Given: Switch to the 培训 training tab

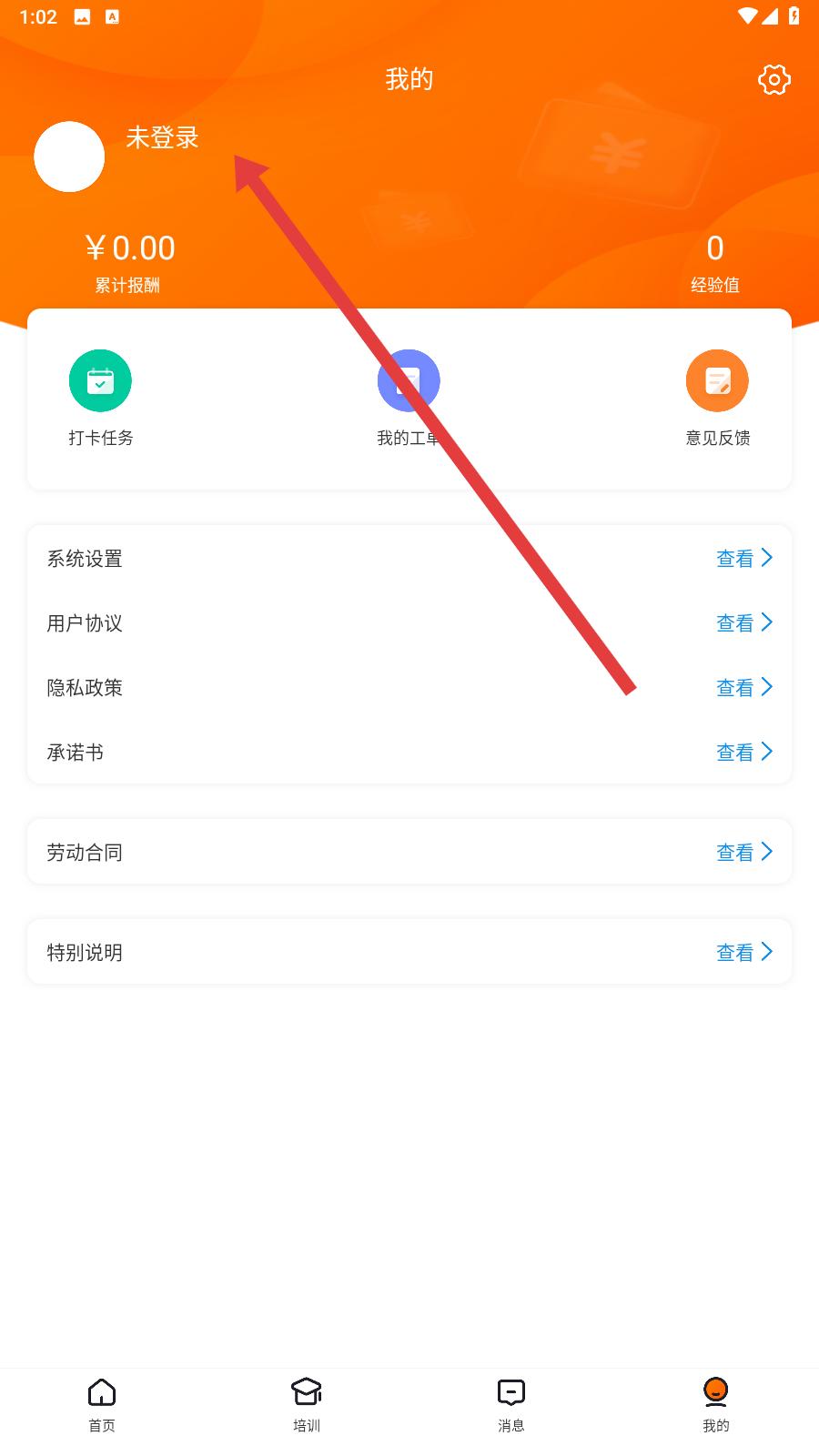Looking at the screenshot, I should pos(307,1405).
